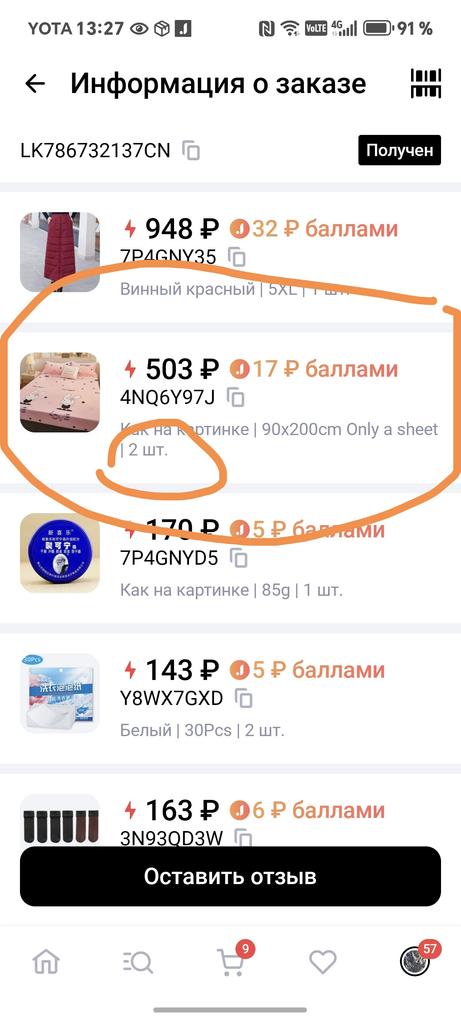This screenshot has width=461, height=1024.
Task: Copy item code Y8WX7GXD
Action: (244, 699)
